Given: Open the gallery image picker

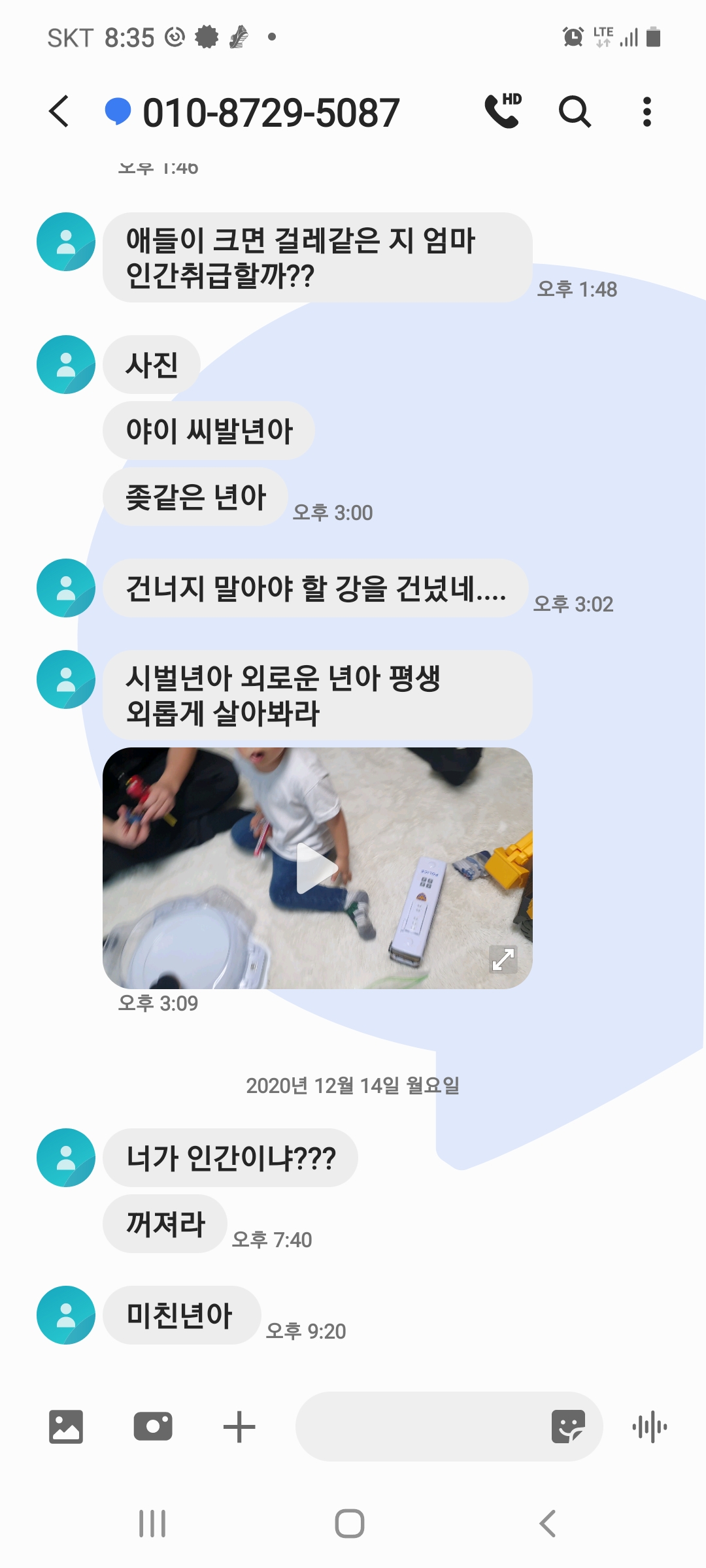Looking at the screenshot, I should 66,1427.
